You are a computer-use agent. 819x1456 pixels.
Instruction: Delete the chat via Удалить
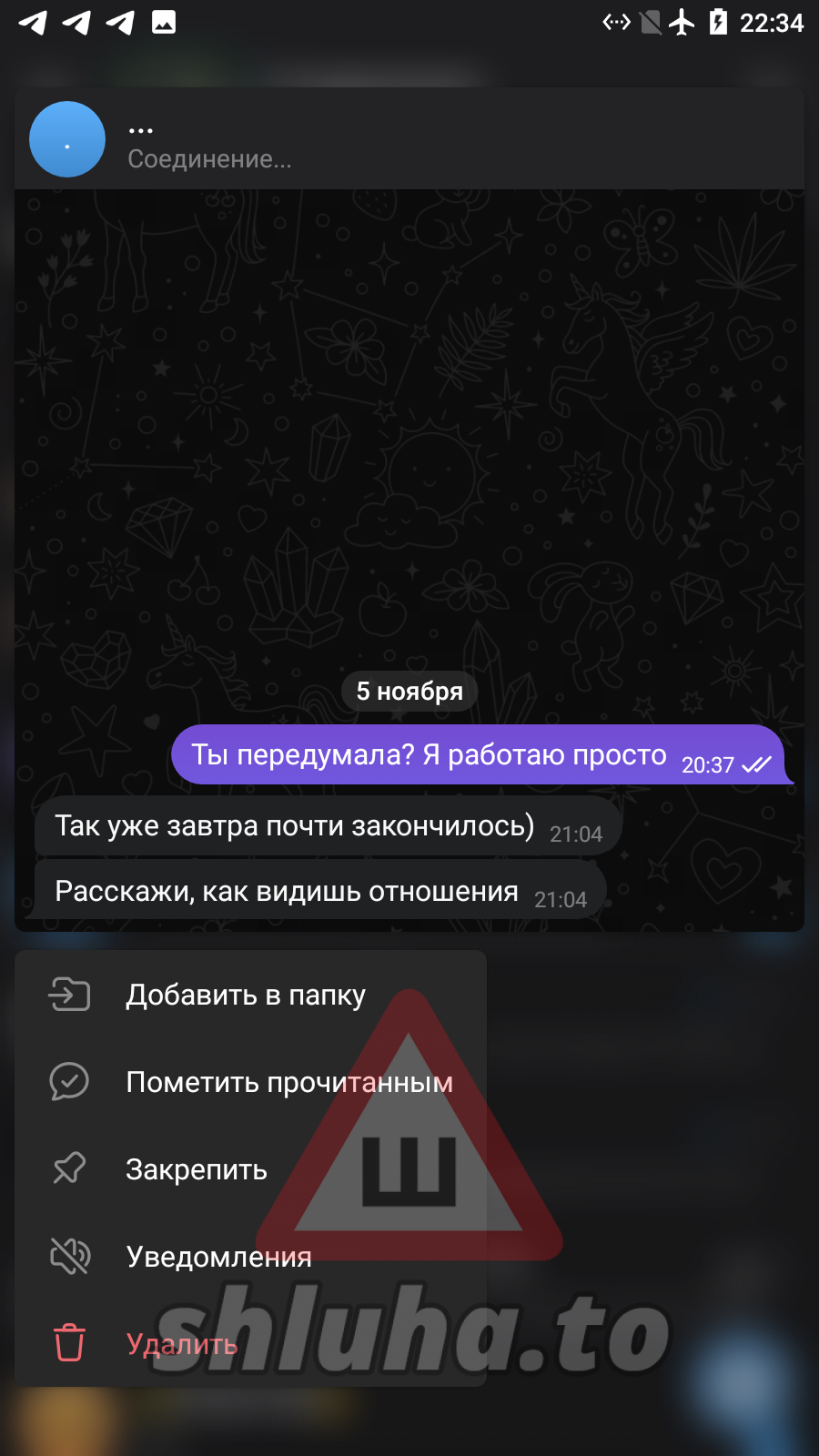[181, 1344]
